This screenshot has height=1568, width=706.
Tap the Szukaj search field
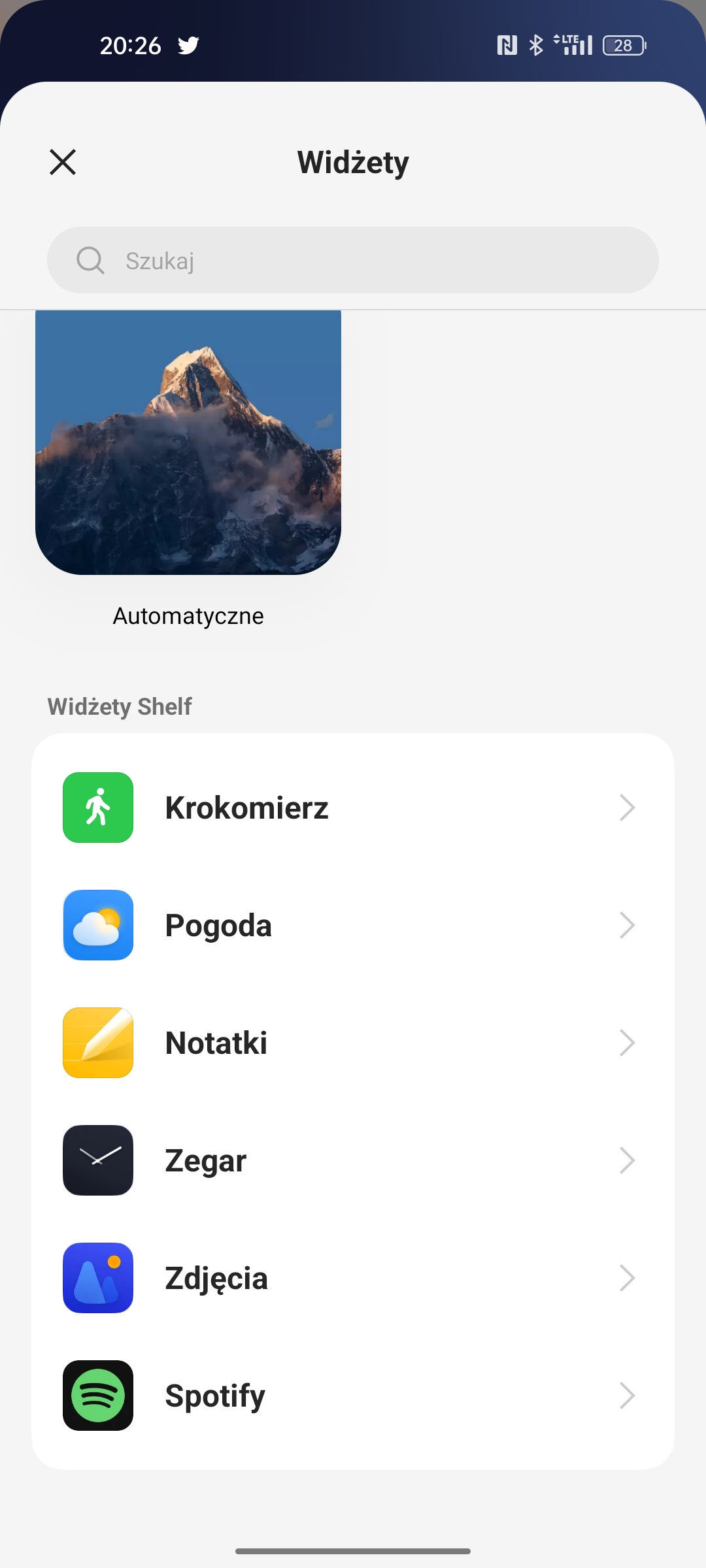click(x=353, y=259)
